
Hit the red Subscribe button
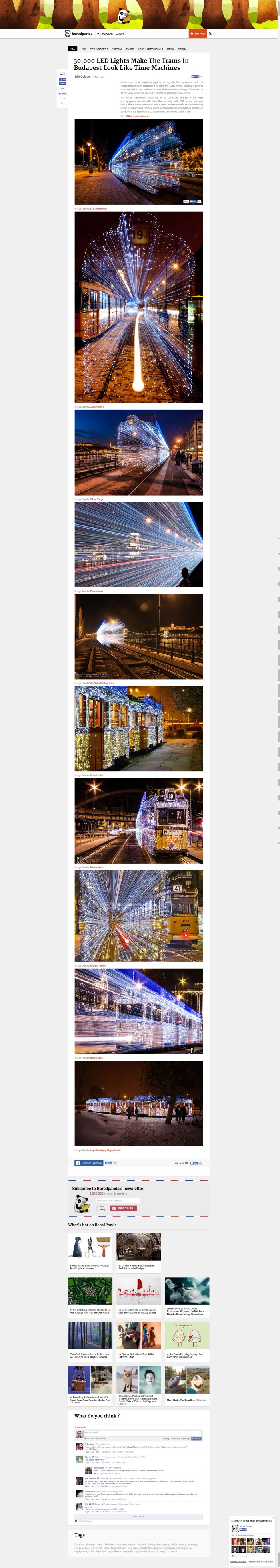tap(124, 1208)
